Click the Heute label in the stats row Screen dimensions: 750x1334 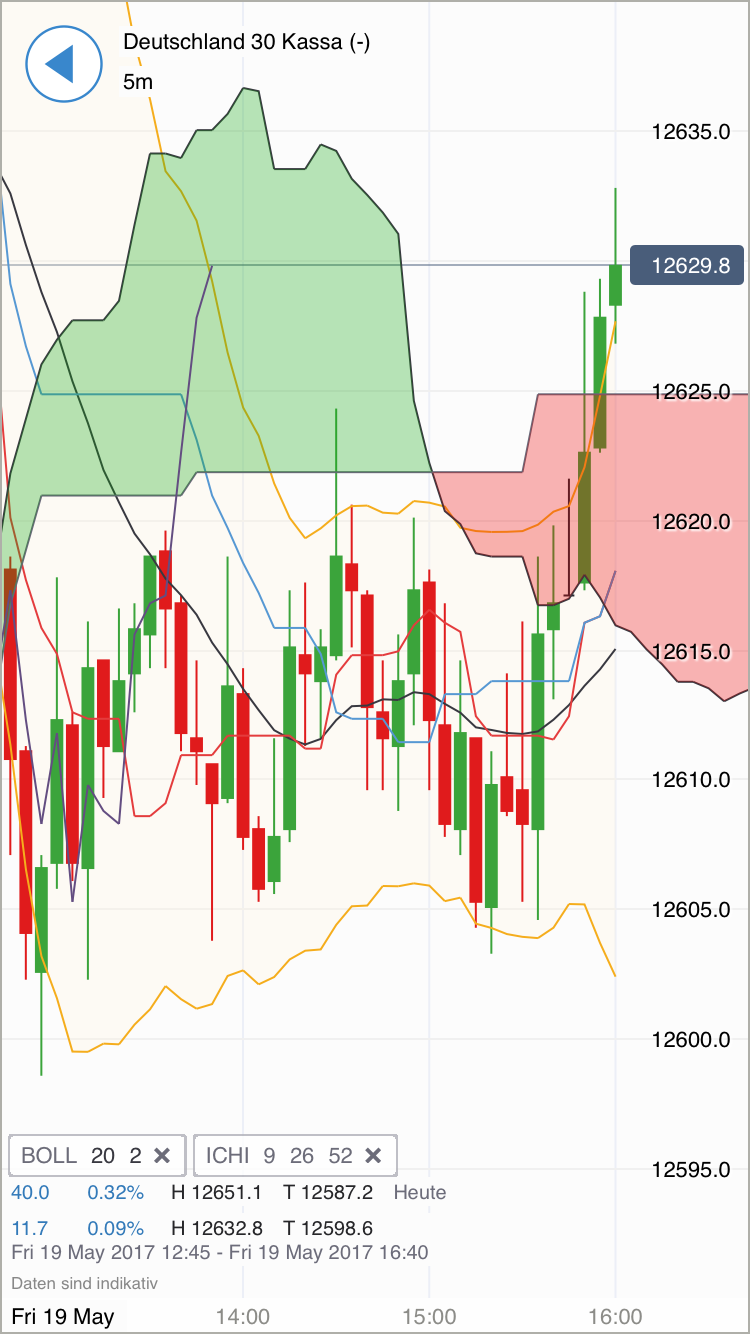tap(419, 1192)
